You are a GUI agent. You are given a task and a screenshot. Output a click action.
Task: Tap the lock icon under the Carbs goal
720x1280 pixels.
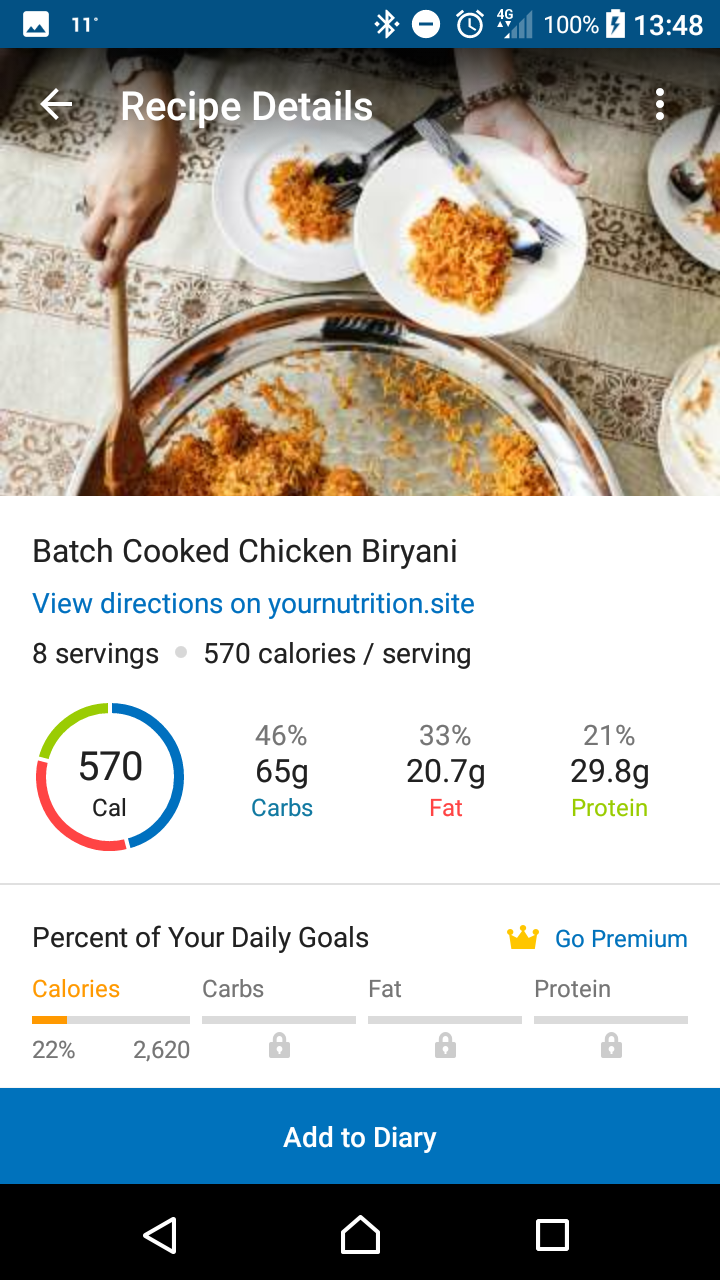[x=279, y=1047]
